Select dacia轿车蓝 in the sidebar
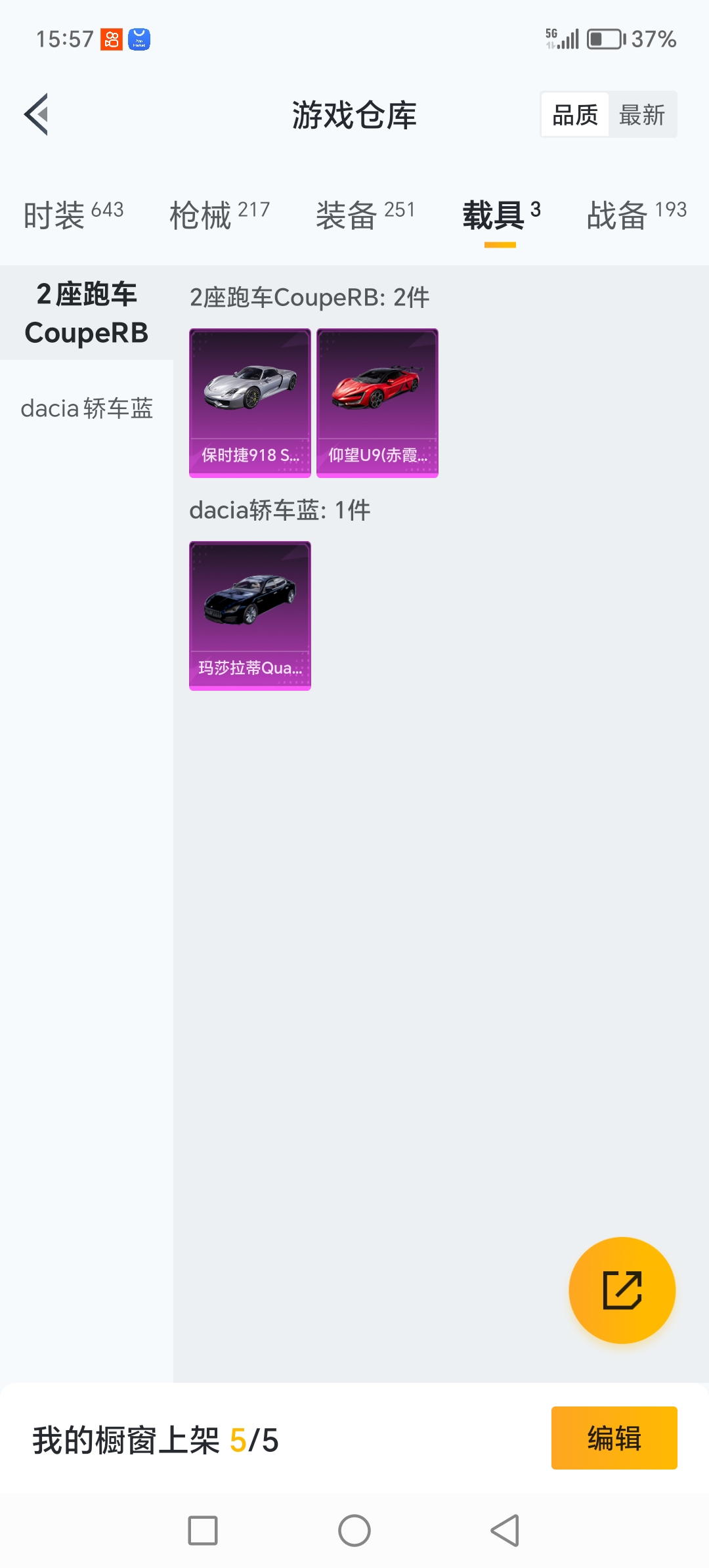709x1568 pixels. click(x=87, y=408)
